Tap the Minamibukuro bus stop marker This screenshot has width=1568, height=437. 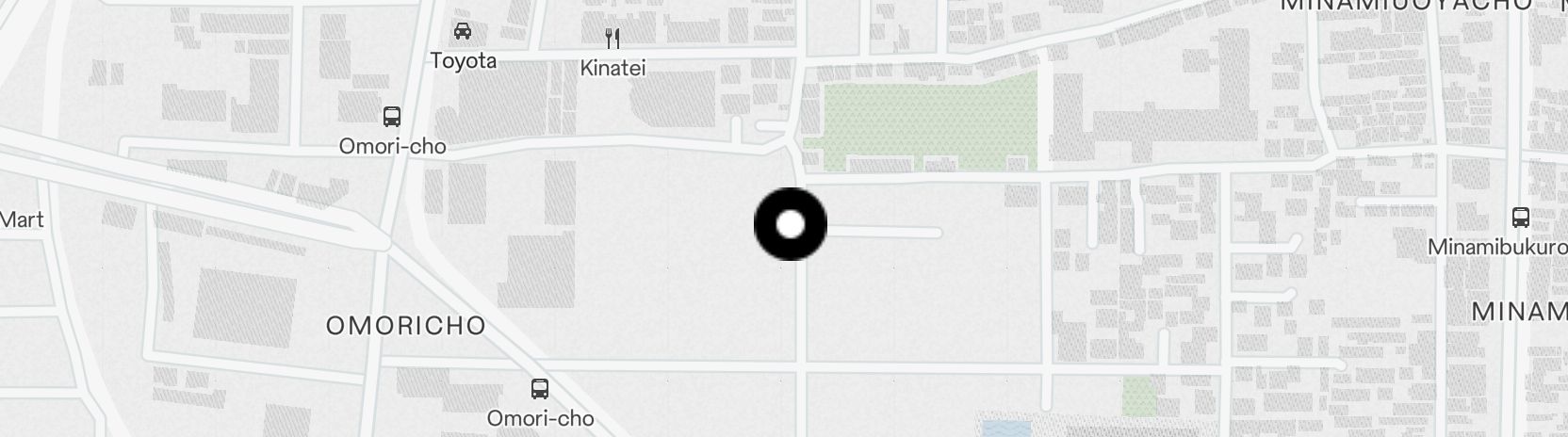(x=1520, y=218)
